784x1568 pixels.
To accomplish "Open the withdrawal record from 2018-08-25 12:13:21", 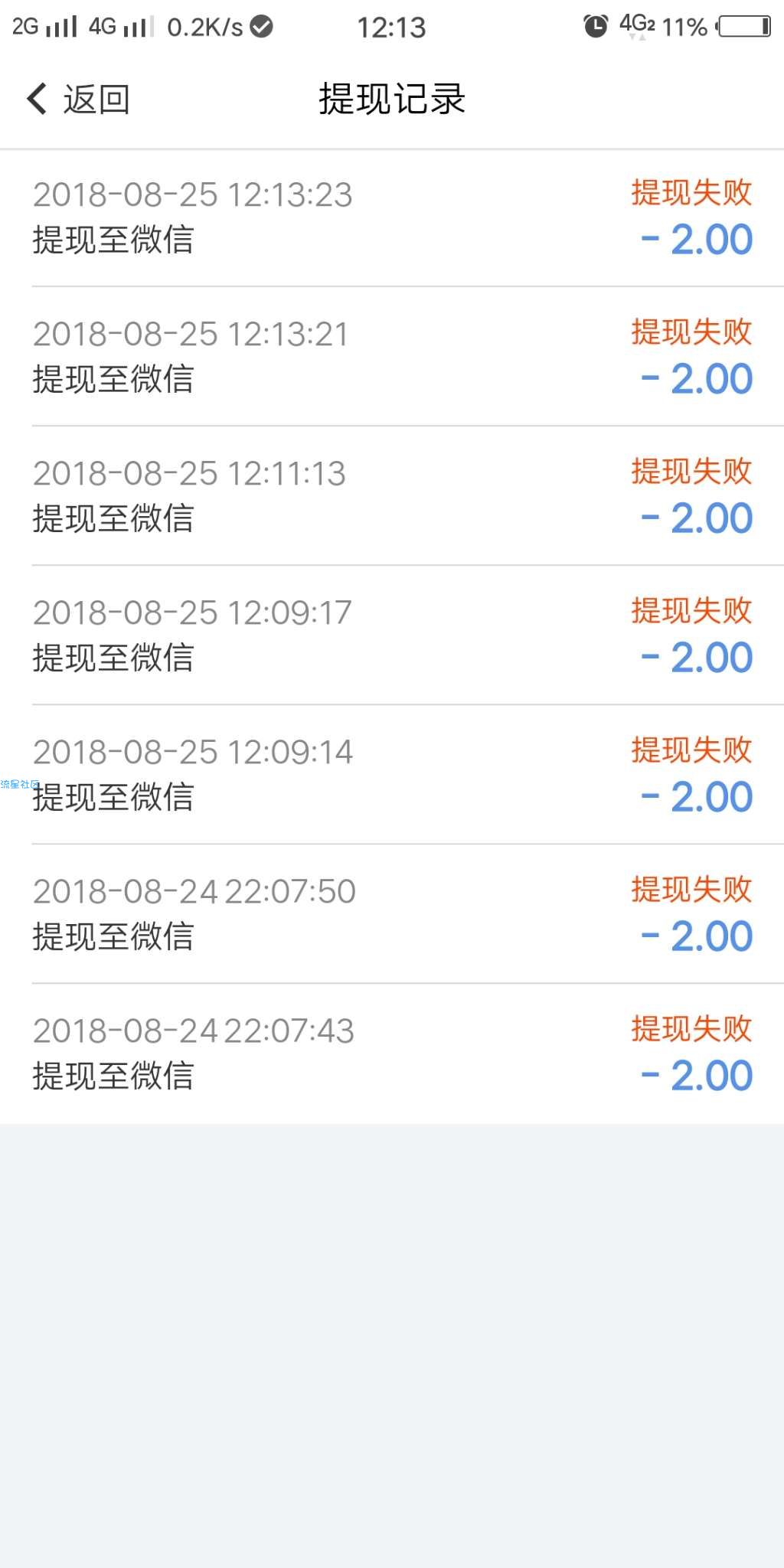I will (x=392, y=357).
